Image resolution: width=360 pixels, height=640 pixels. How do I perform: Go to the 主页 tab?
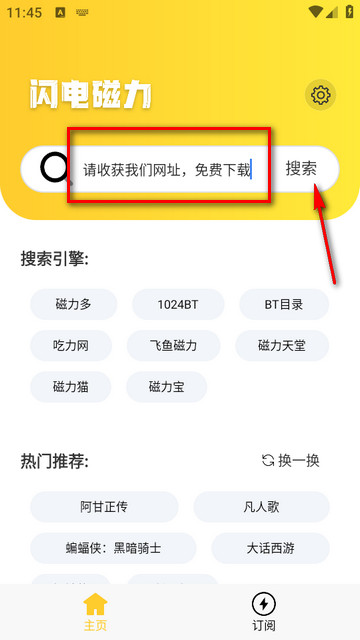coord(96,612)
